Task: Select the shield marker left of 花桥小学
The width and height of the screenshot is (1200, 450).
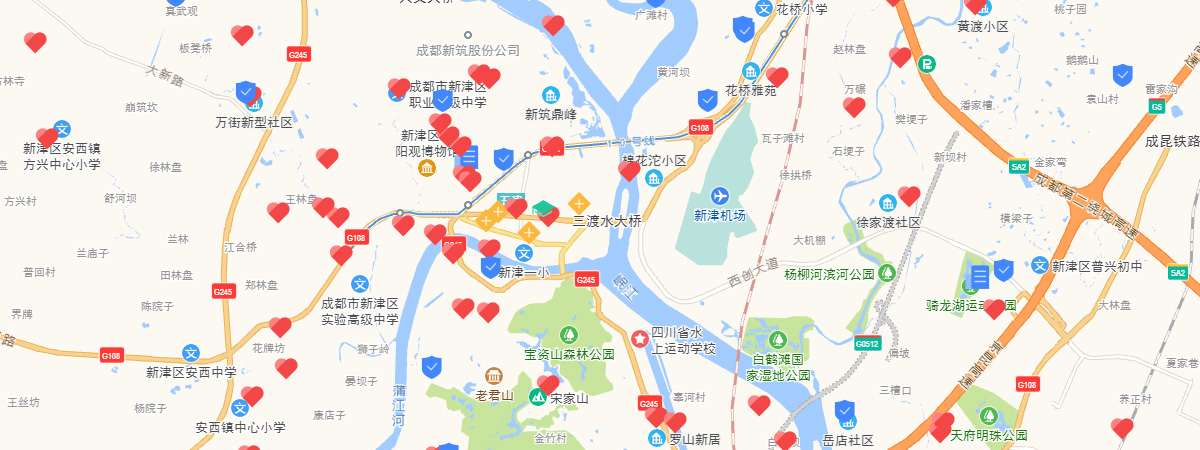Action: point(743,28)
